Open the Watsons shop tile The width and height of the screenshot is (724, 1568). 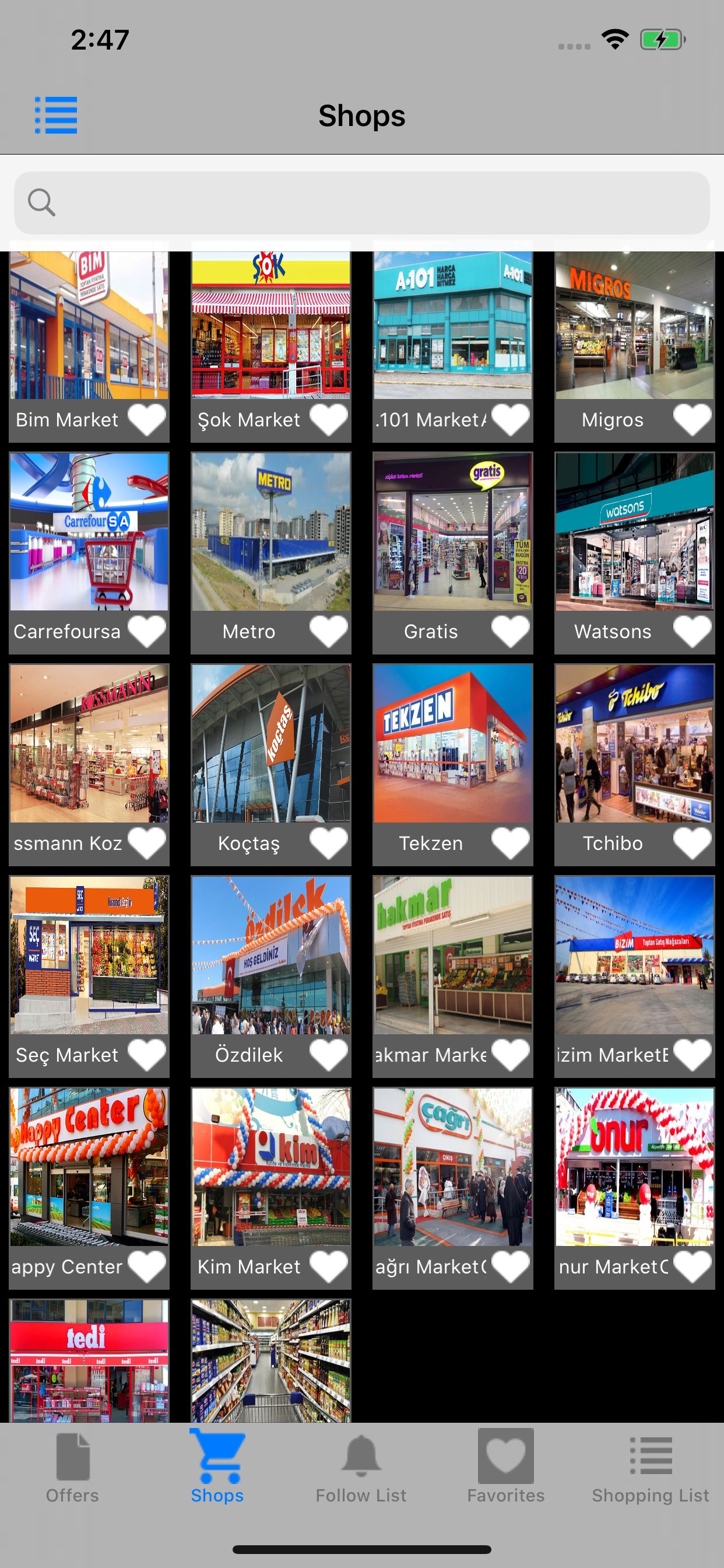pyautogui.click(x=635, y=531)
